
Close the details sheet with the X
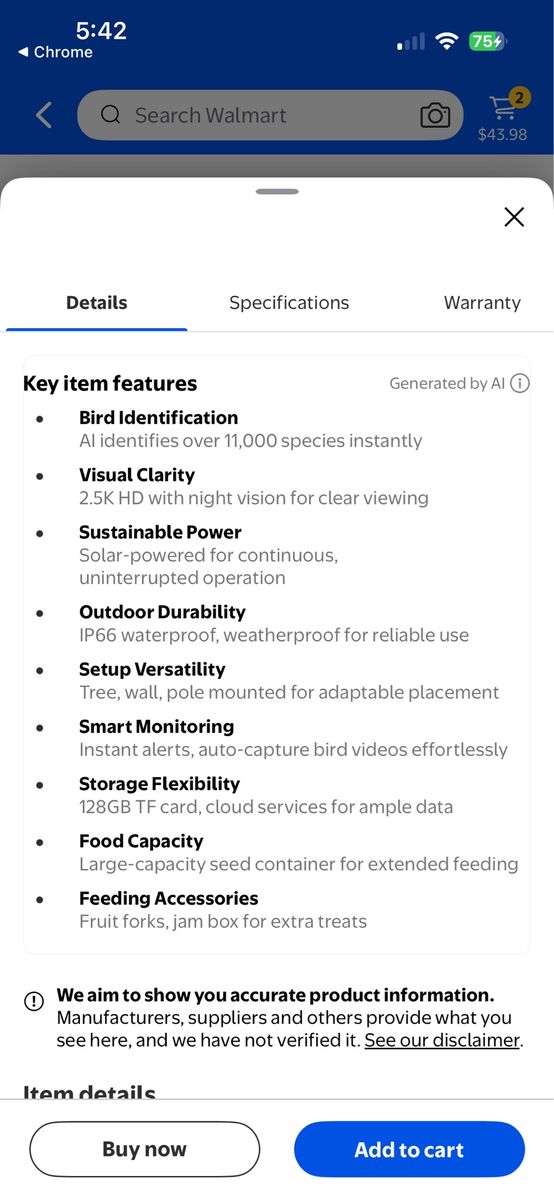514,217
